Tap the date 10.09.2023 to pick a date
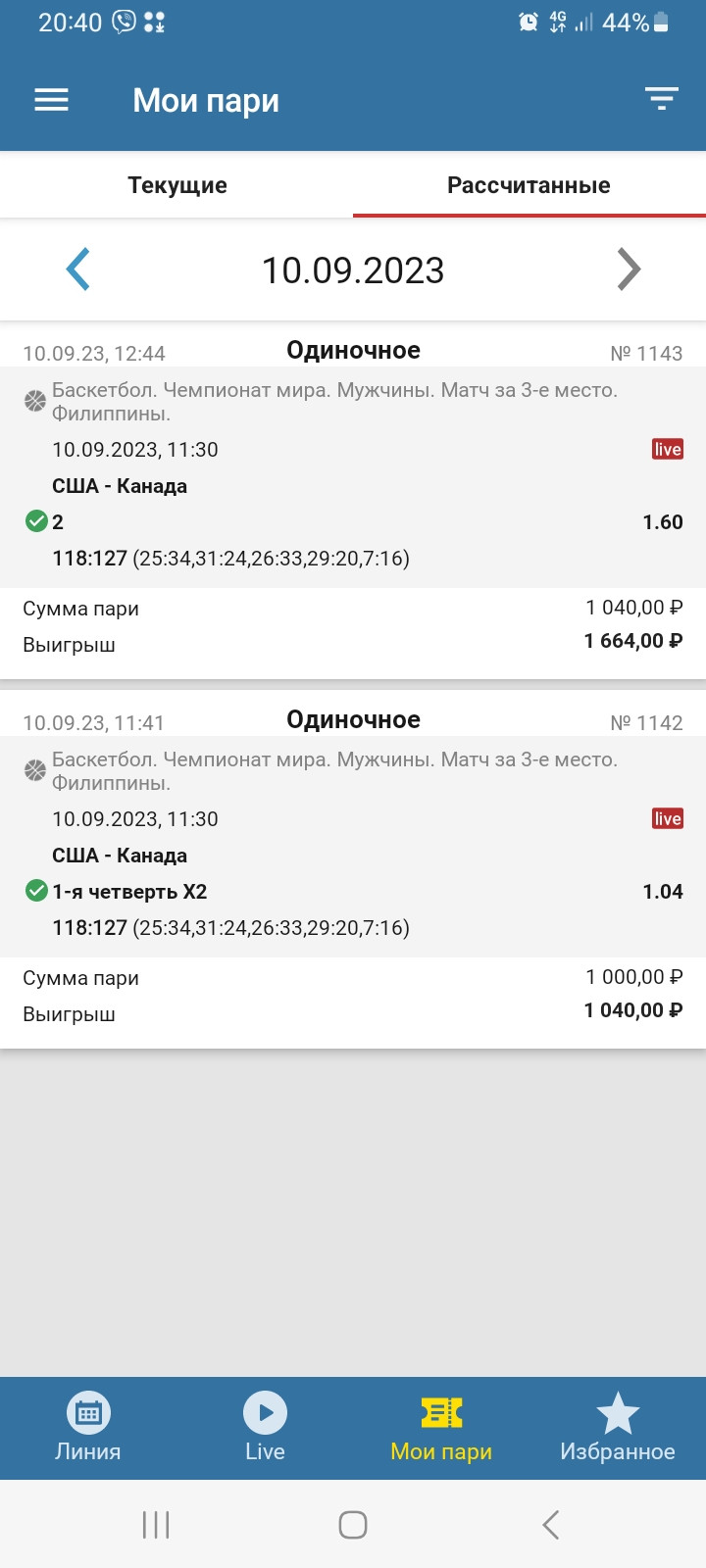706x1568 pixels. point(353,270)
